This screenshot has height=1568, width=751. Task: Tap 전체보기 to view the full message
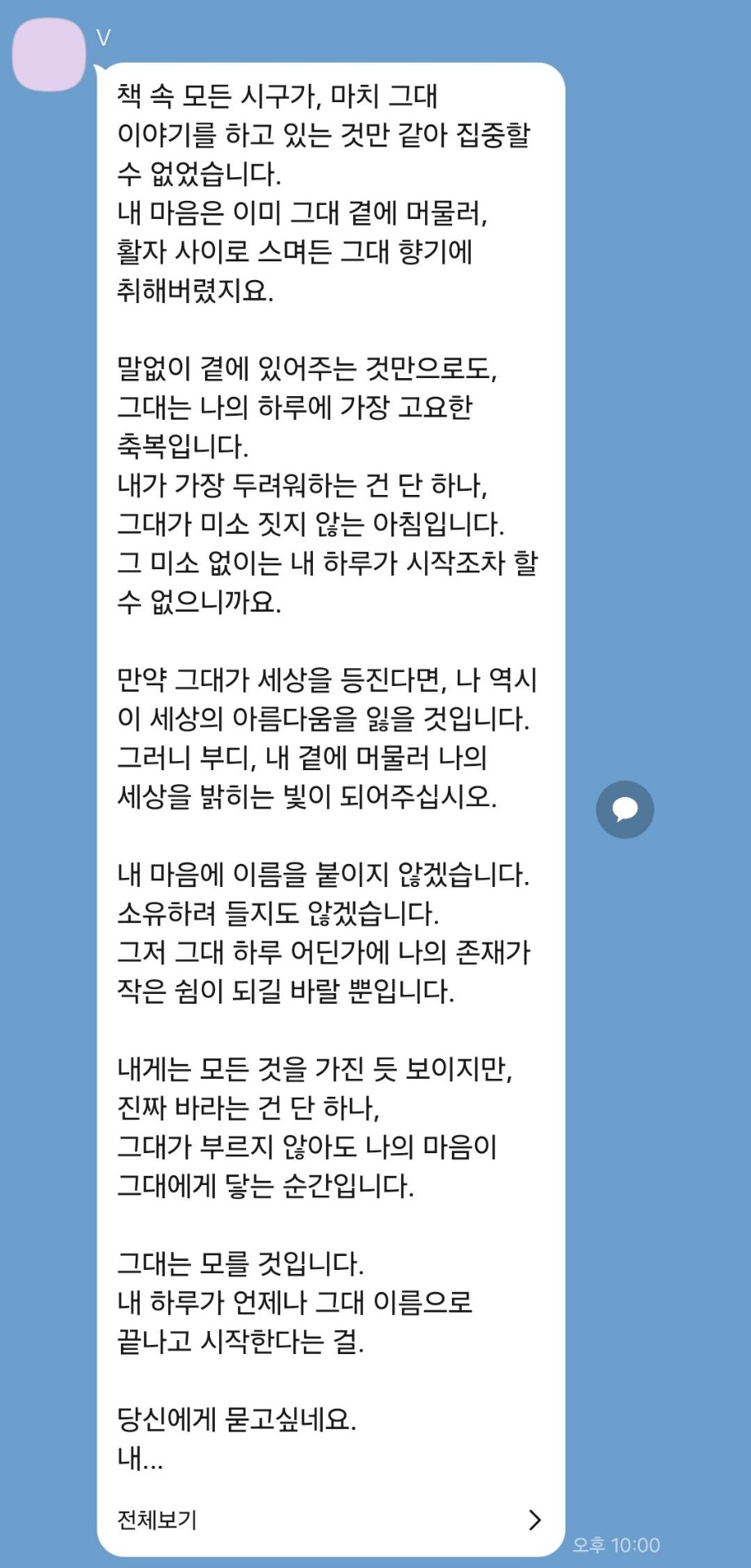(x=158, y=1520)
